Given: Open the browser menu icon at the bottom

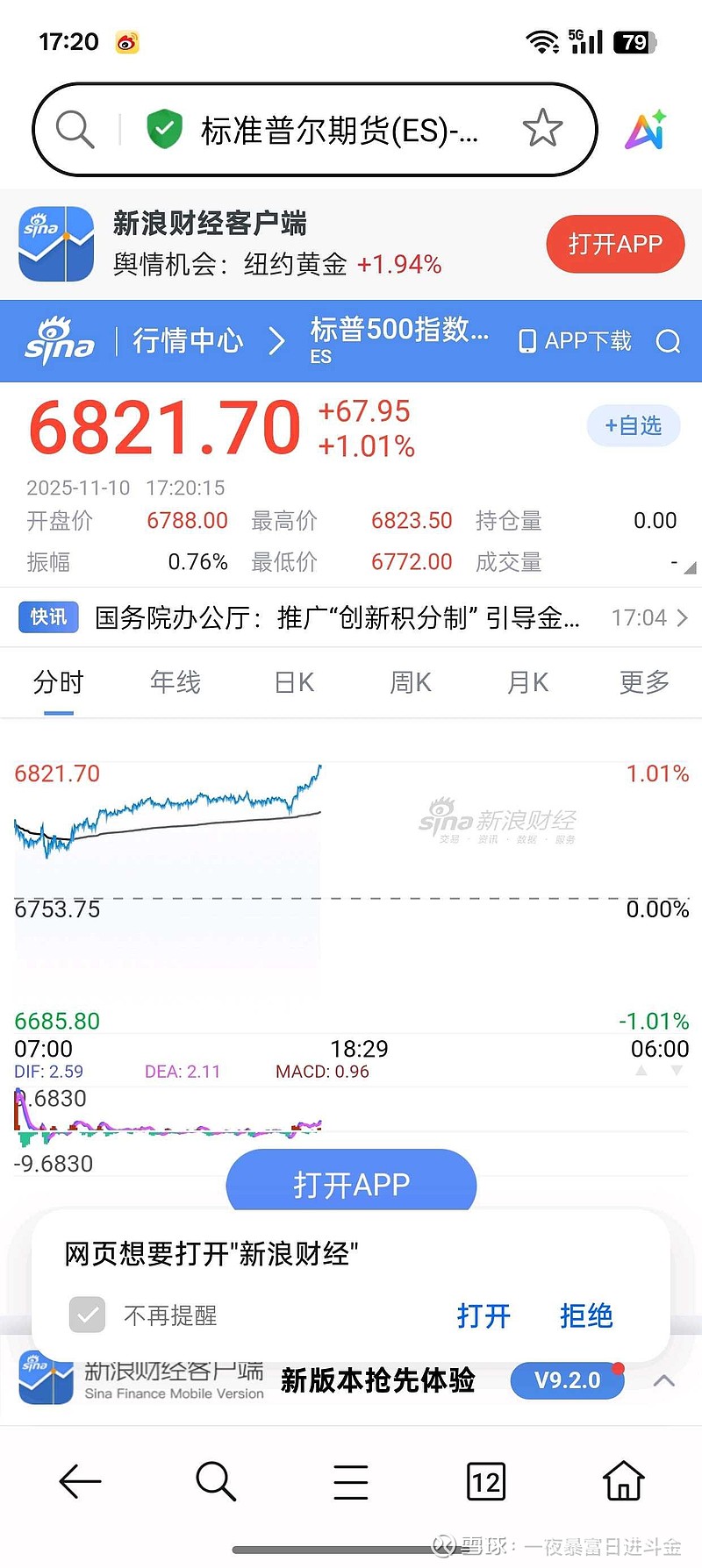Looking at the screenshot, I should pyautogui.click(x=350, y=1482).
